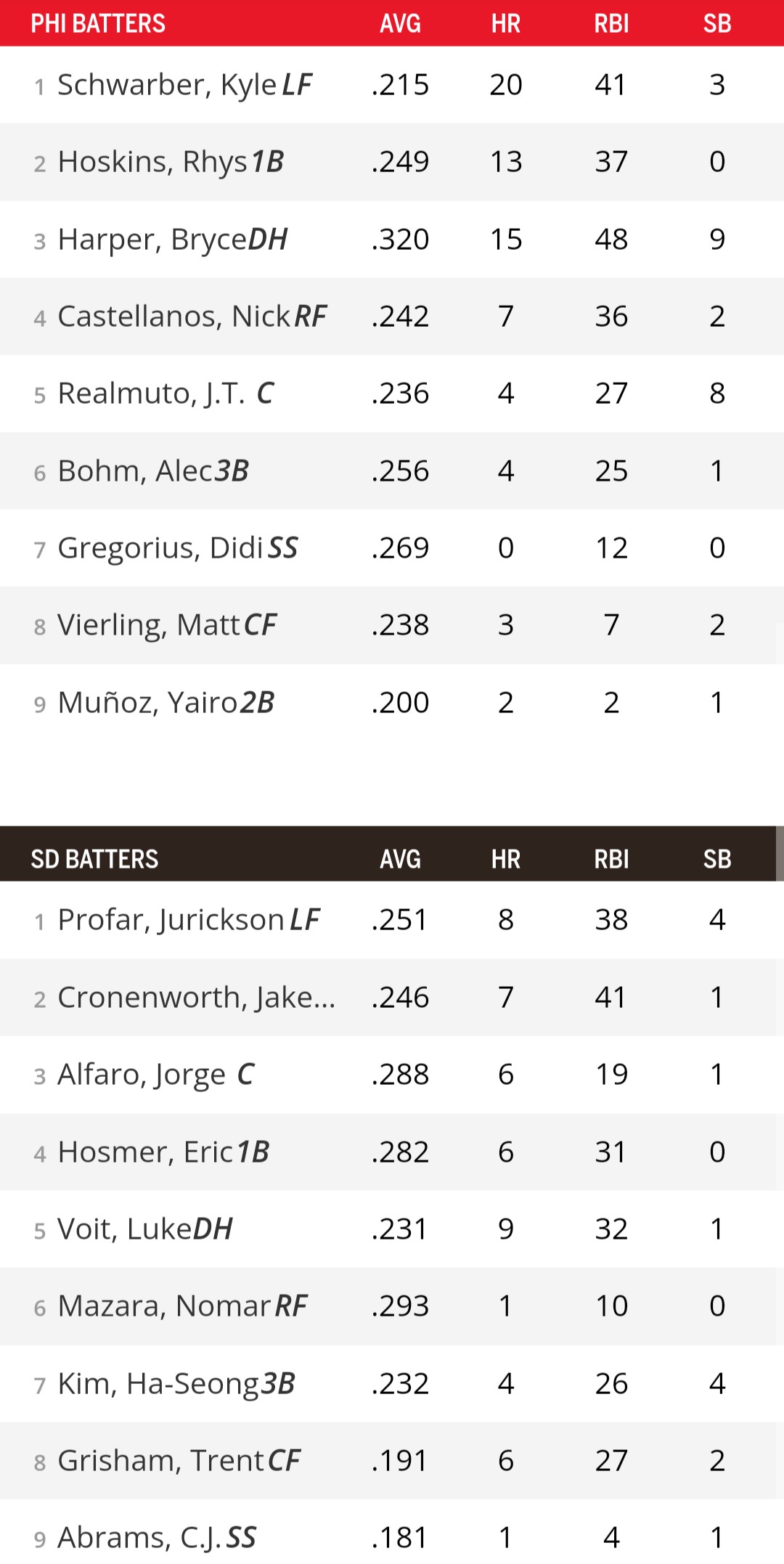Screen dimensions: 784x1564
Task: Open Kyle Schwarber's player page
Action: [x=168, y=85]
